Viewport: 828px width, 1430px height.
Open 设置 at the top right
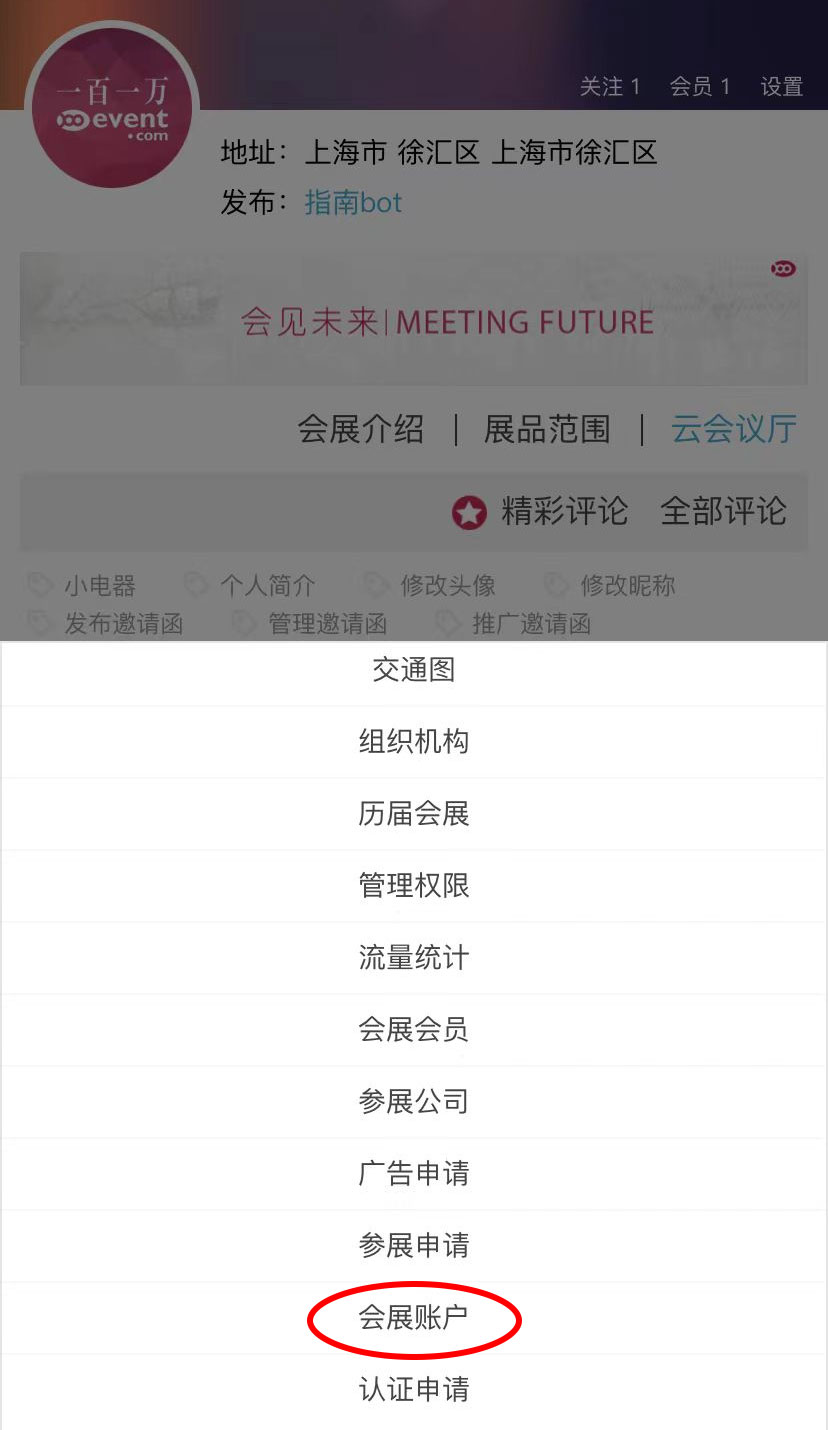tap(781, 87)
